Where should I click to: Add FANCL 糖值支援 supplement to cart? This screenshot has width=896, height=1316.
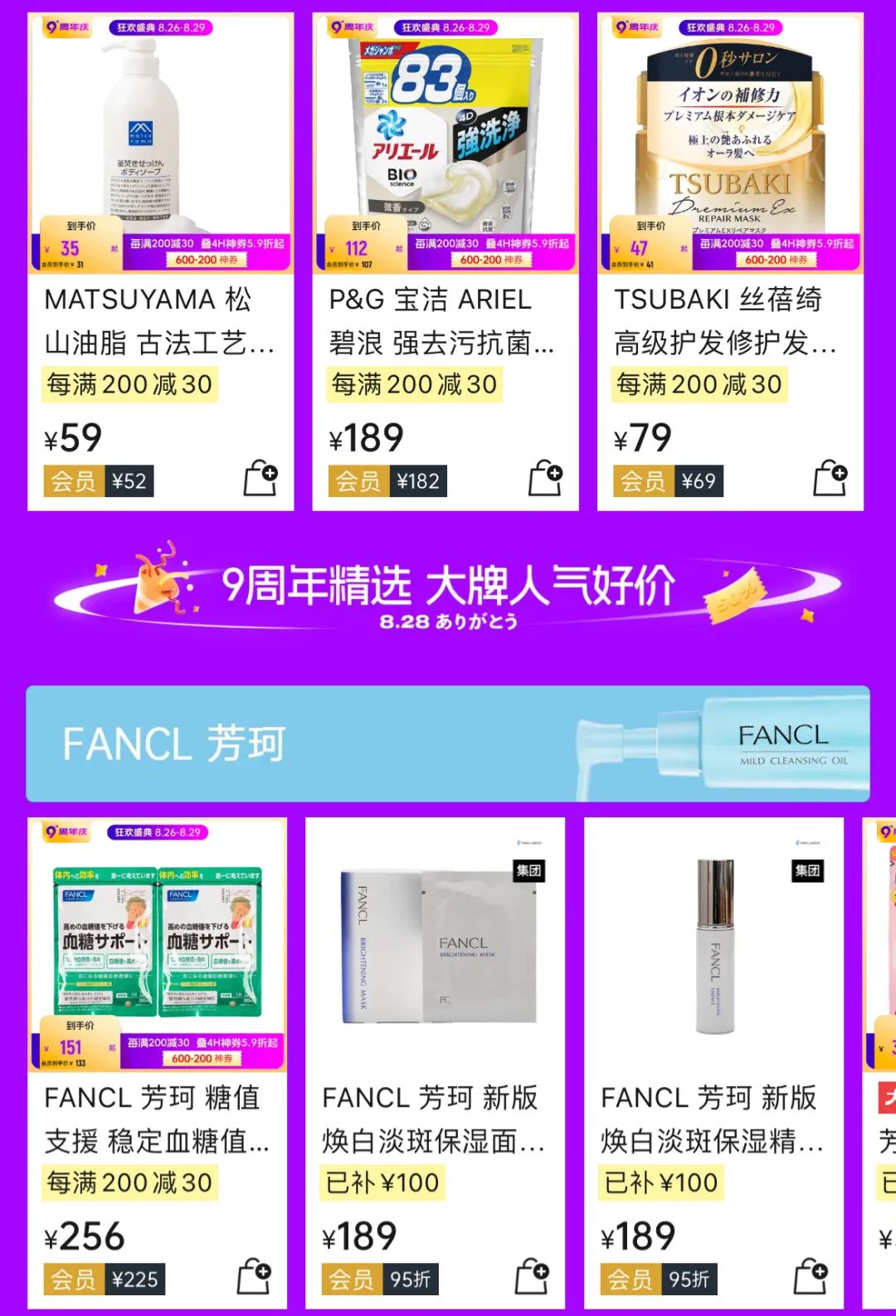point(255,1276)
